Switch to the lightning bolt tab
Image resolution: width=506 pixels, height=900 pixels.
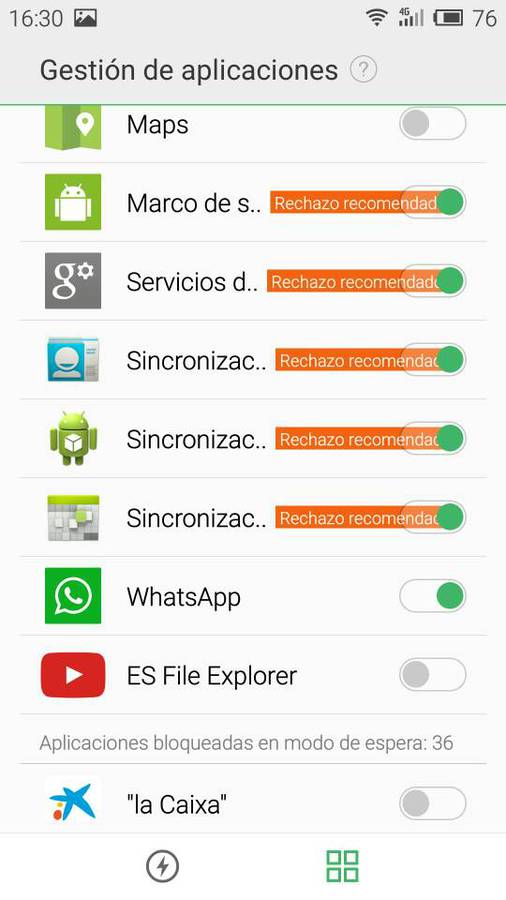(162, 866)
